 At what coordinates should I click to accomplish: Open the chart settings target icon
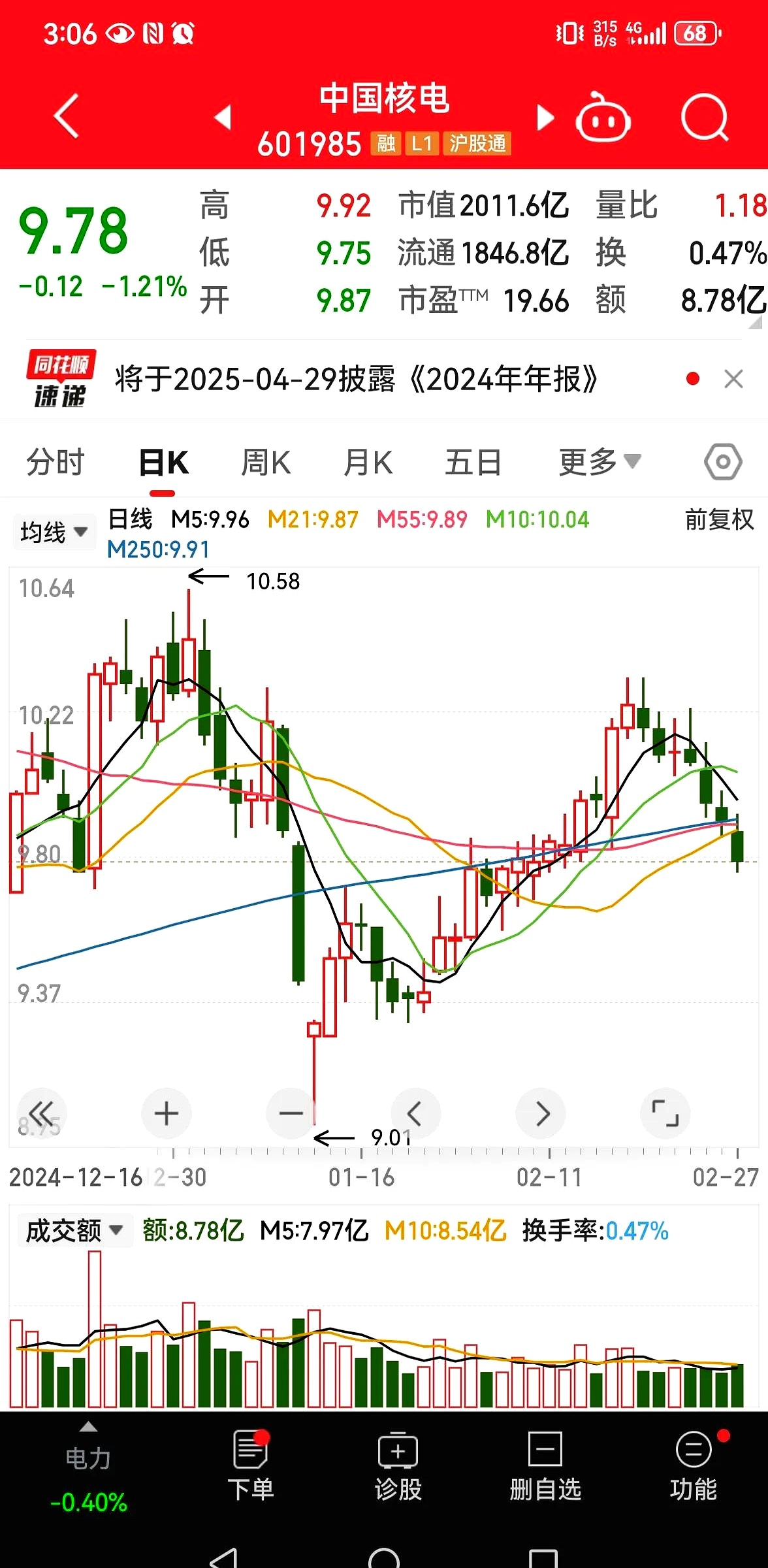[724, 460]
